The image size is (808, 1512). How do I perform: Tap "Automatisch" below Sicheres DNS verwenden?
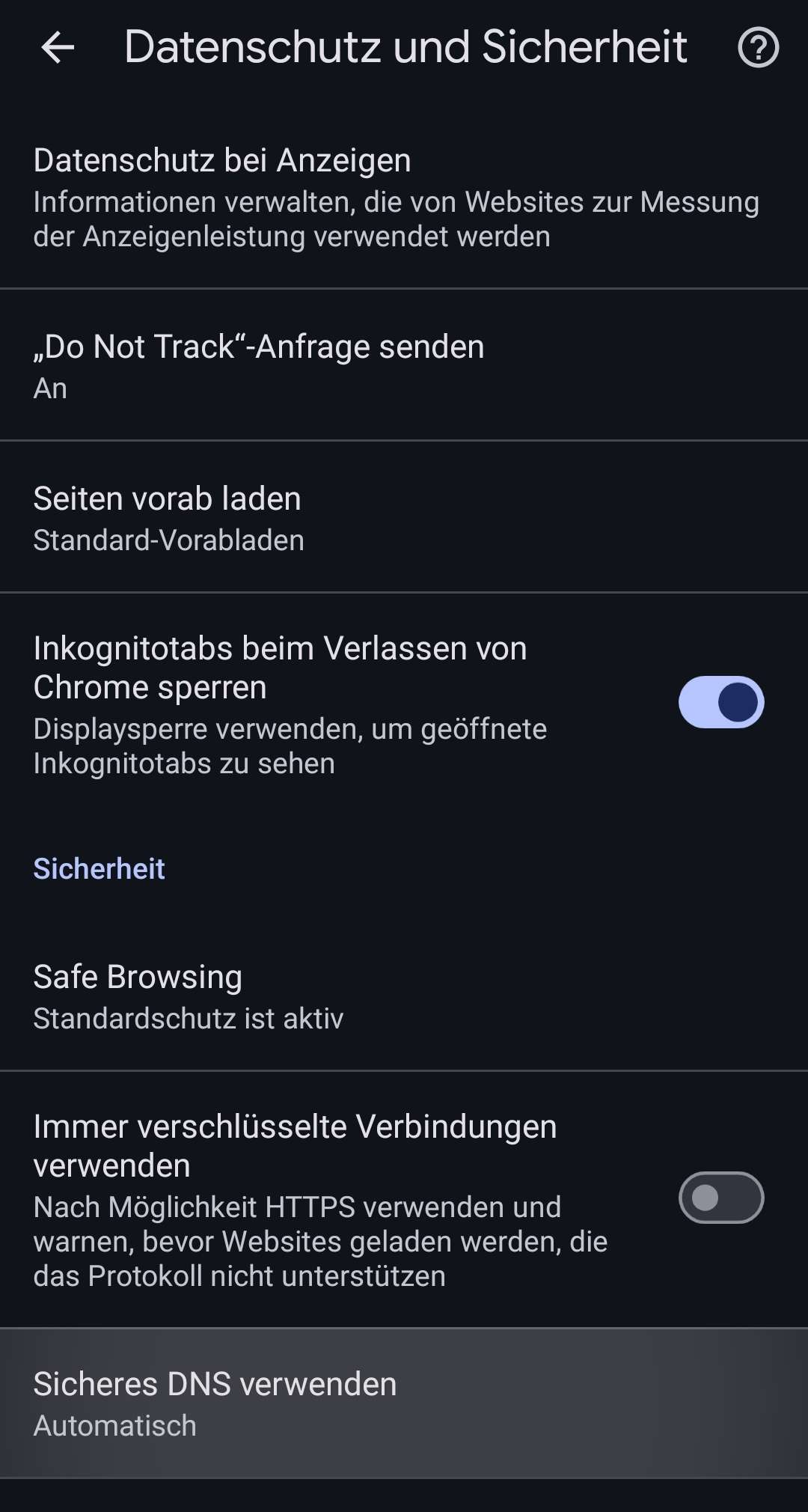coord(114,1424)
